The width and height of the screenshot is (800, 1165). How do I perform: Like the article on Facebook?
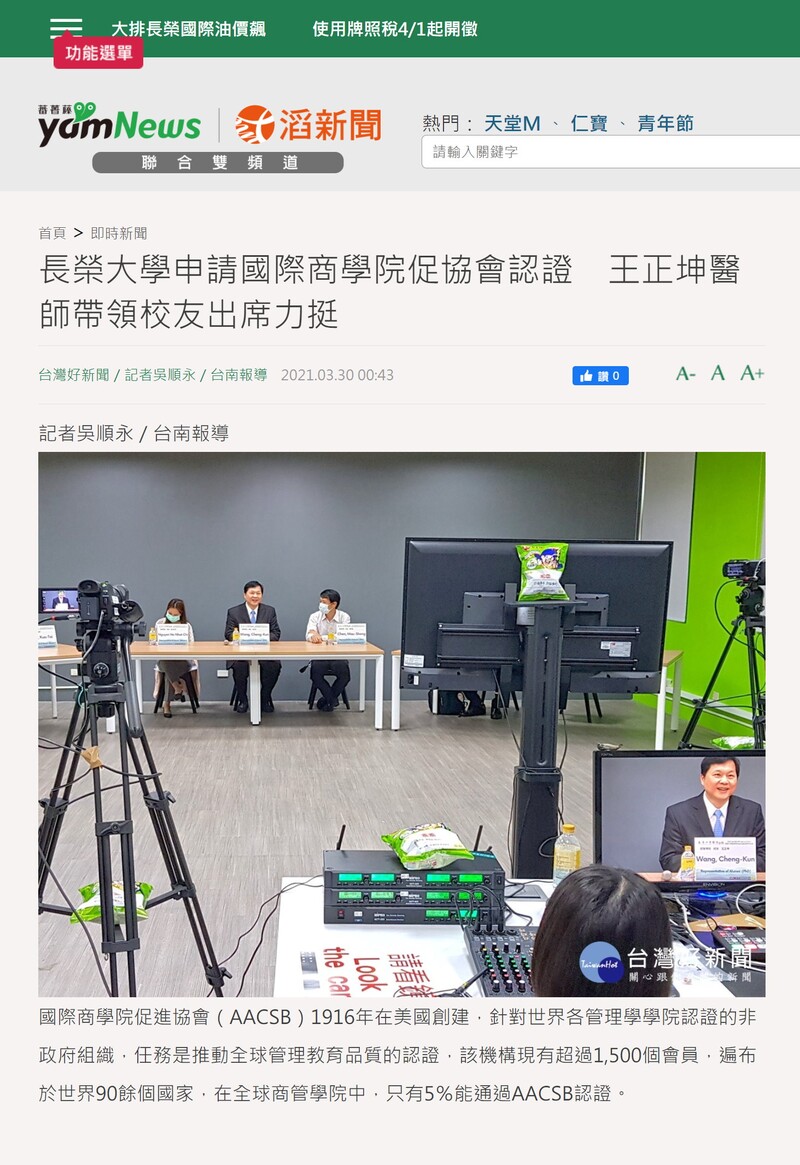tap(600, 376)
